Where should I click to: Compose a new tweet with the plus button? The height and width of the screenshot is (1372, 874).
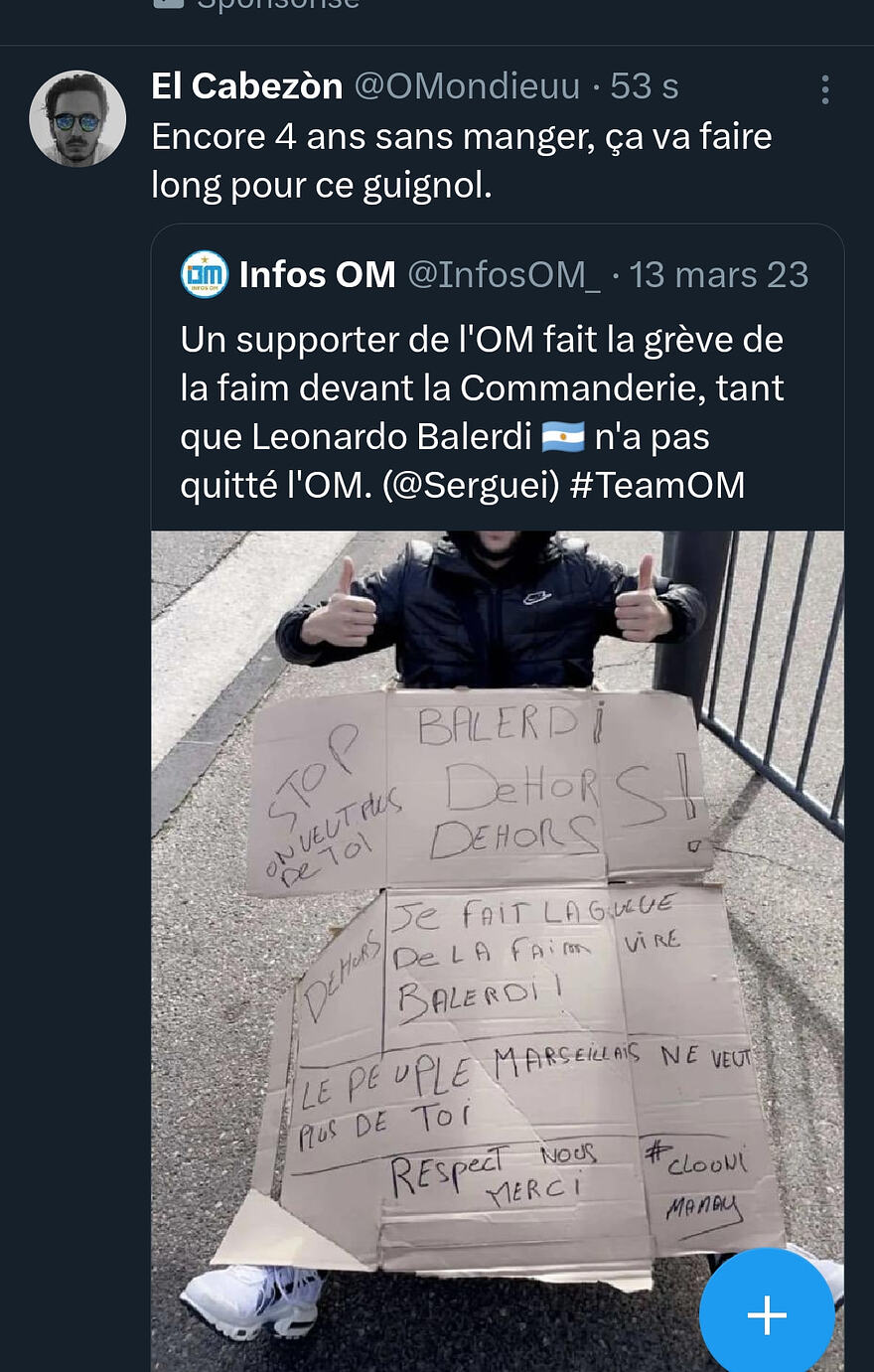767,1313
